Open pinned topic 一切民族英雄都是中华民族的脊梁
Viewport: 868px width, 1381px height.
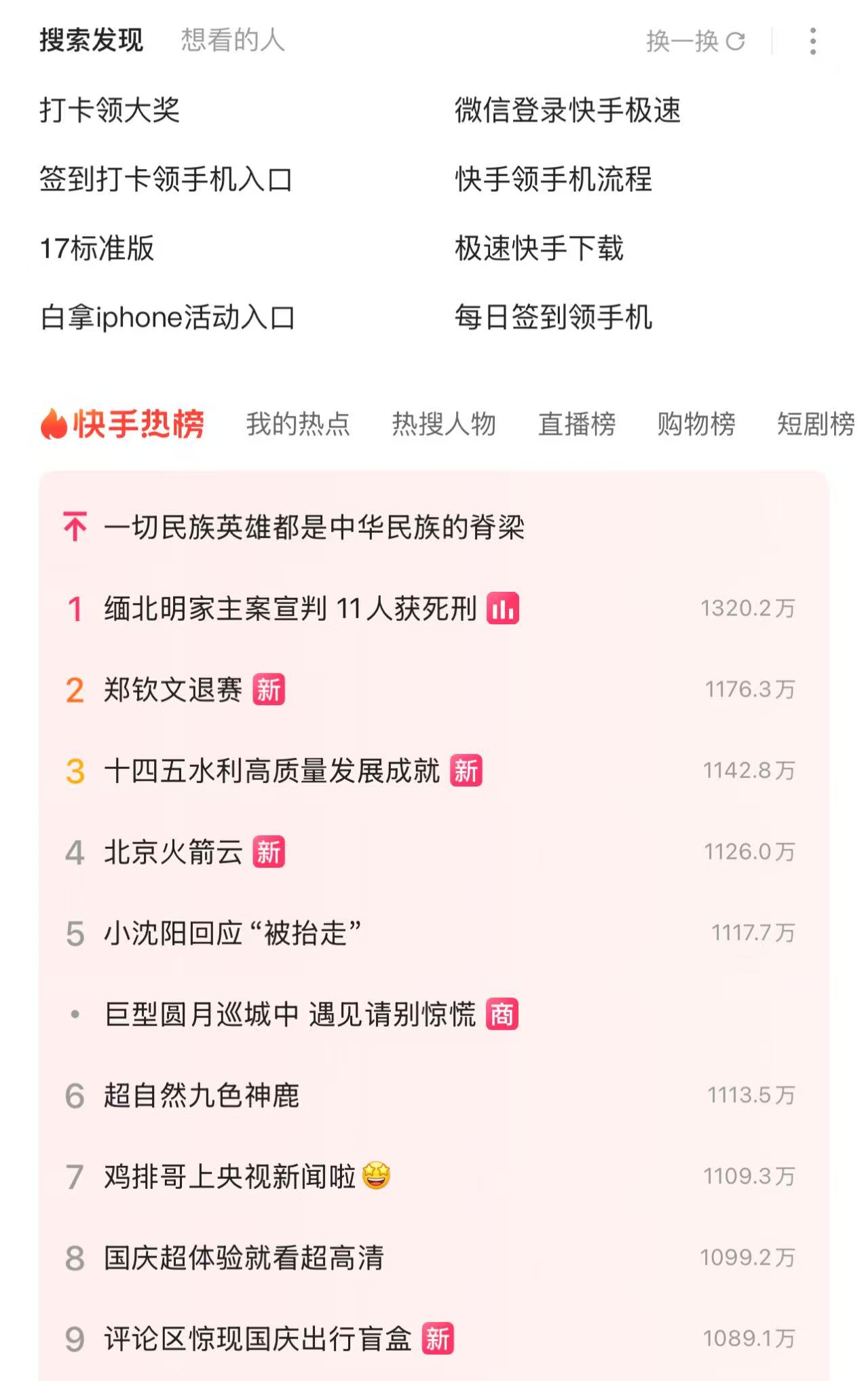pos(314,527)
